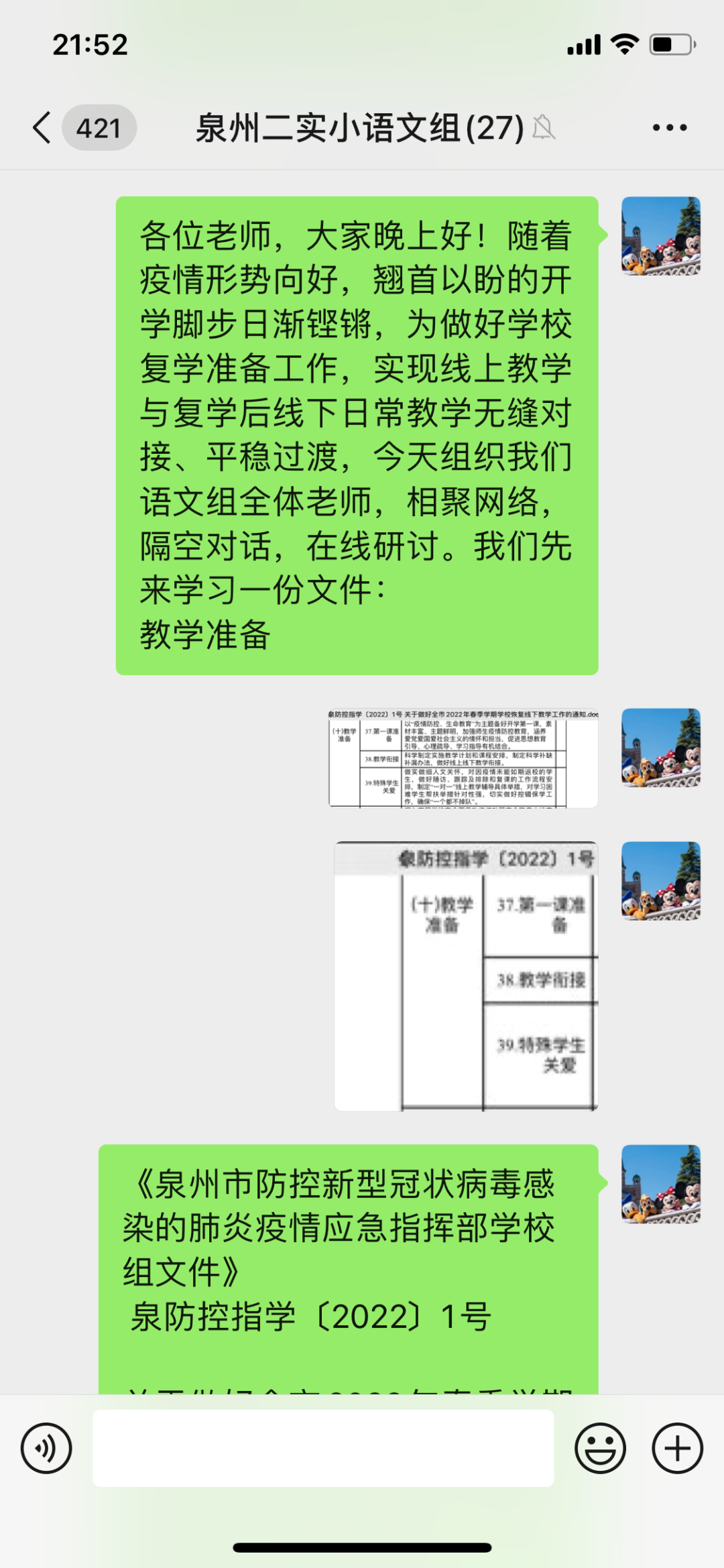Screen dimensions: 724x1568
Task: Open the emoji sticker panel
Action: pos(600,1448)
